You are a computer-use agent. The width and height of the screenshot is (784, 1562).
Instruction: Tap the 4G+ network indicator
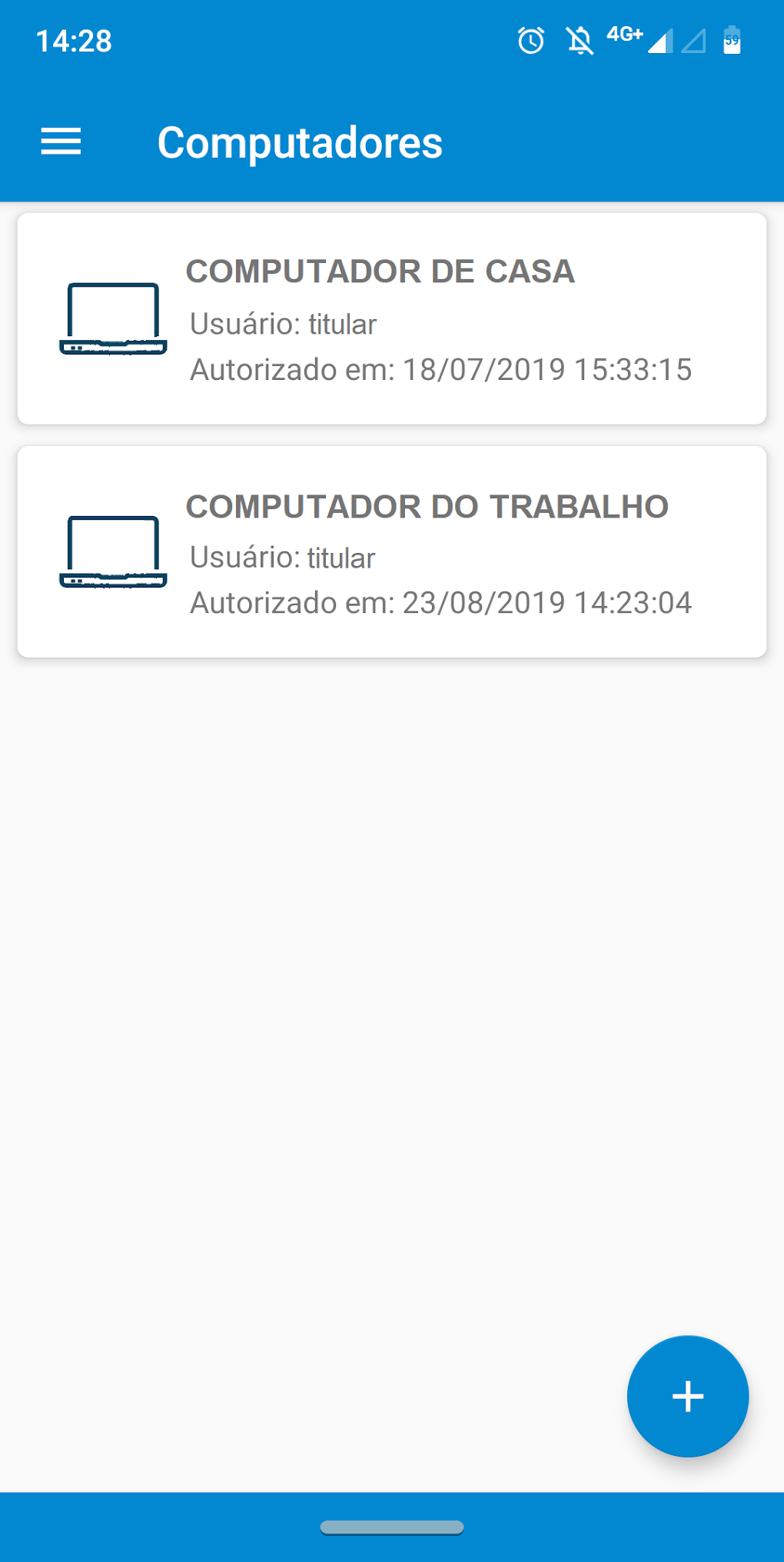click(623, 35)
